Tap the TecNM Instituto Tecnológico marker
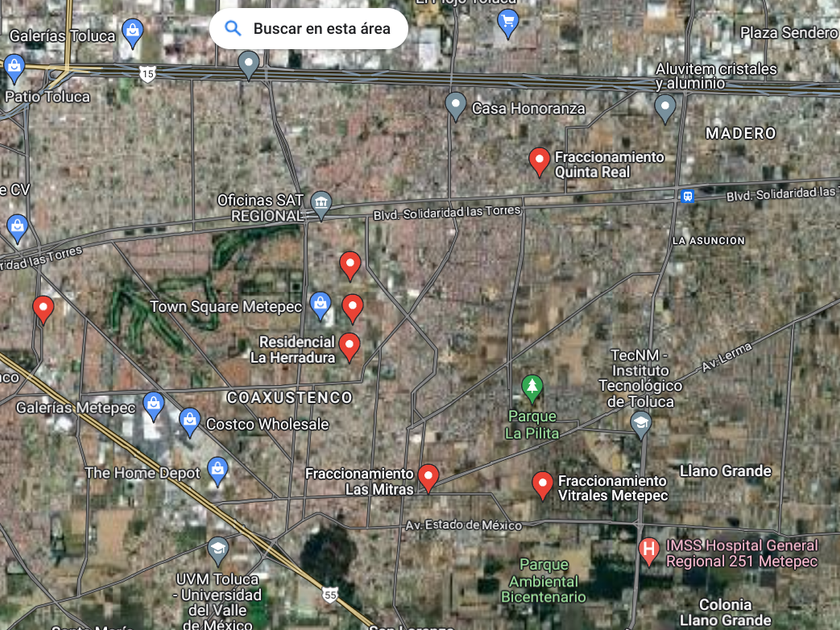Image resolution: width=840 pixels, height=630 pixels. click(640, 424)
